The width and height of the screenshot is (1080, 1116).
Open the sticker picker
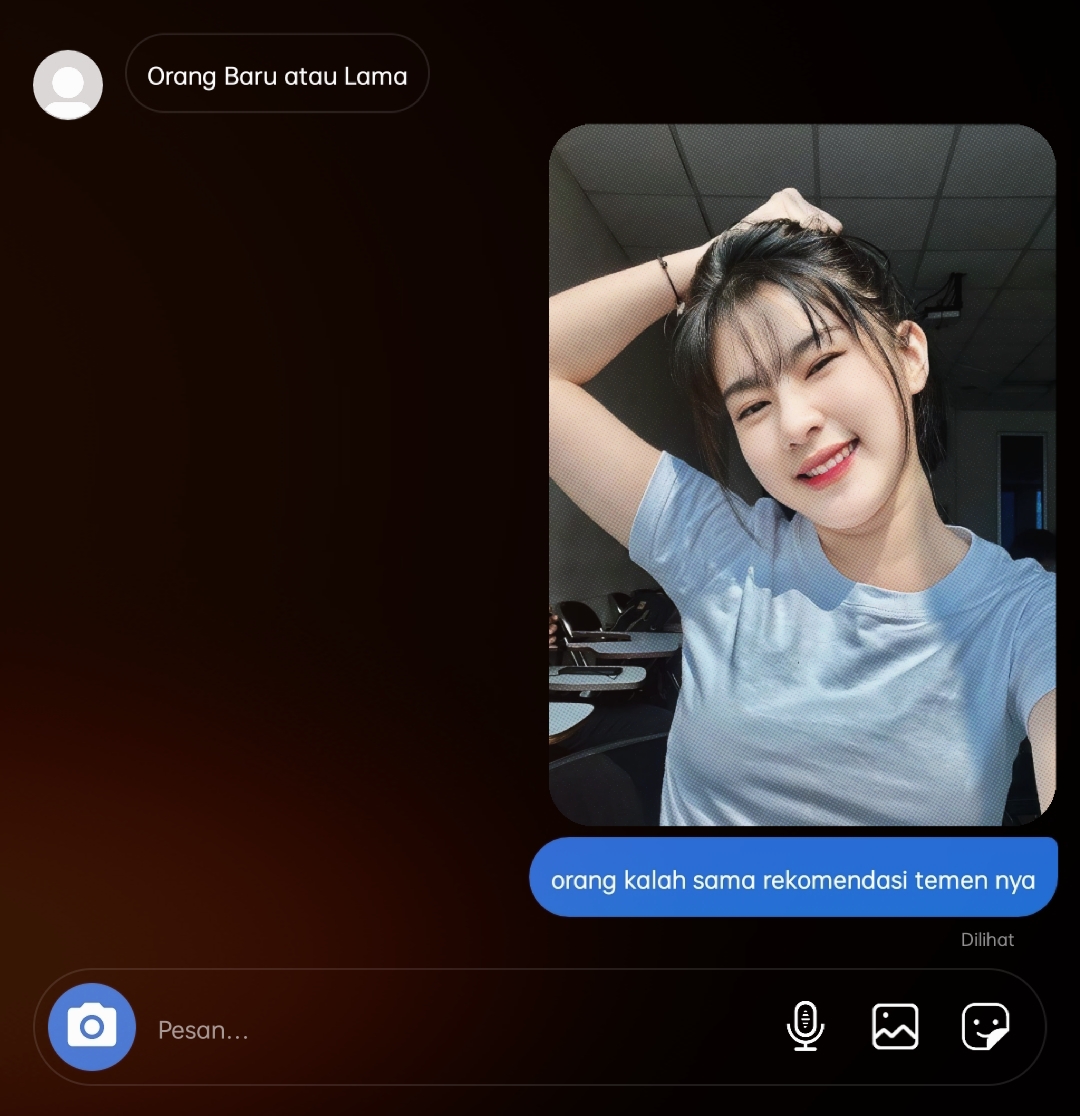point(985,1027)
